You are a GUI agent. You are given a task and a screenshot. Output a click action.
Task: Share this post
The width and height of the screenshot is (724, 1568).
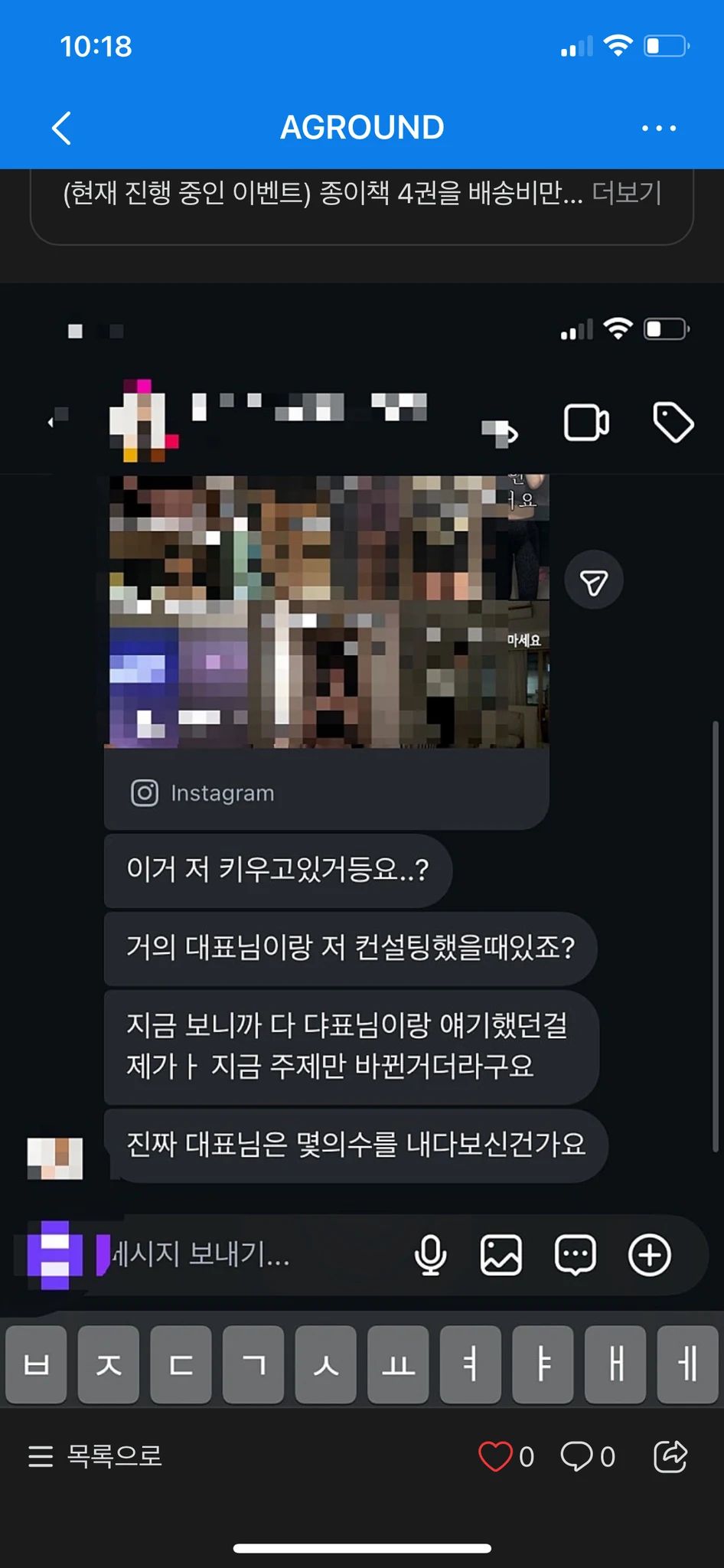coord(670,1456)
